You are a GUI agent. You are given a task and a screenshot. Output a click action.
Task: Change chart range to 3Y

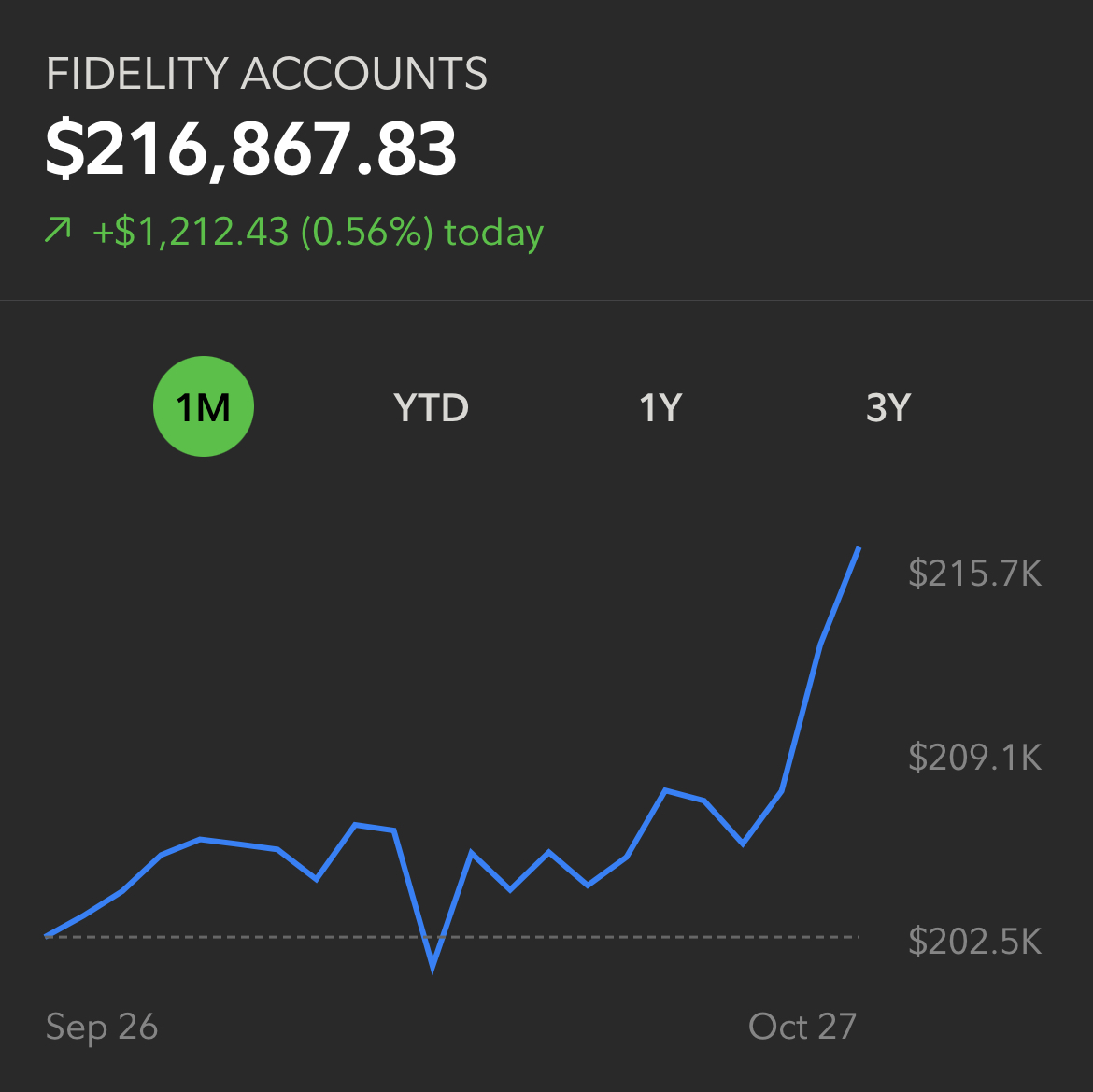coord(888,407)
